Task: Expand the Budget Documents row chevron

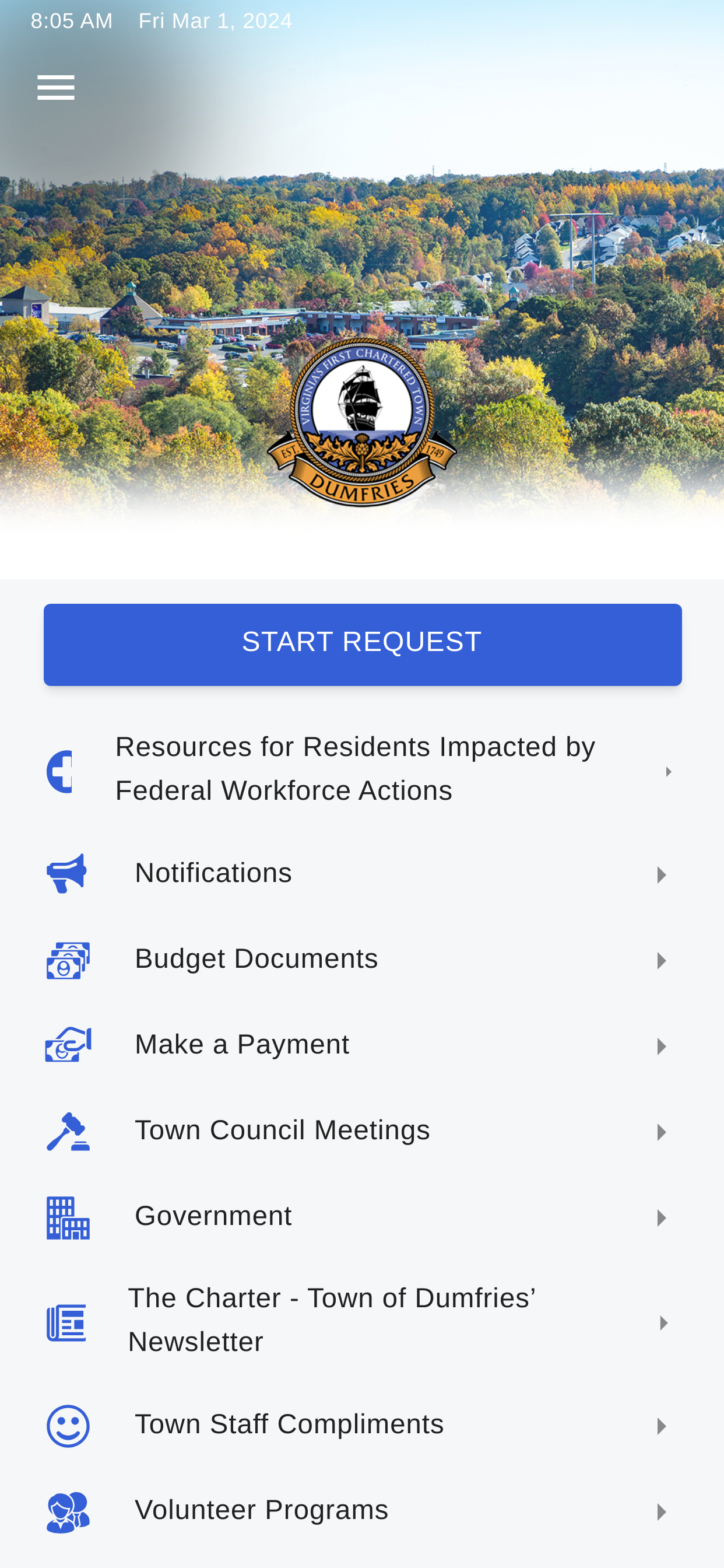Action: coord(663,960)
